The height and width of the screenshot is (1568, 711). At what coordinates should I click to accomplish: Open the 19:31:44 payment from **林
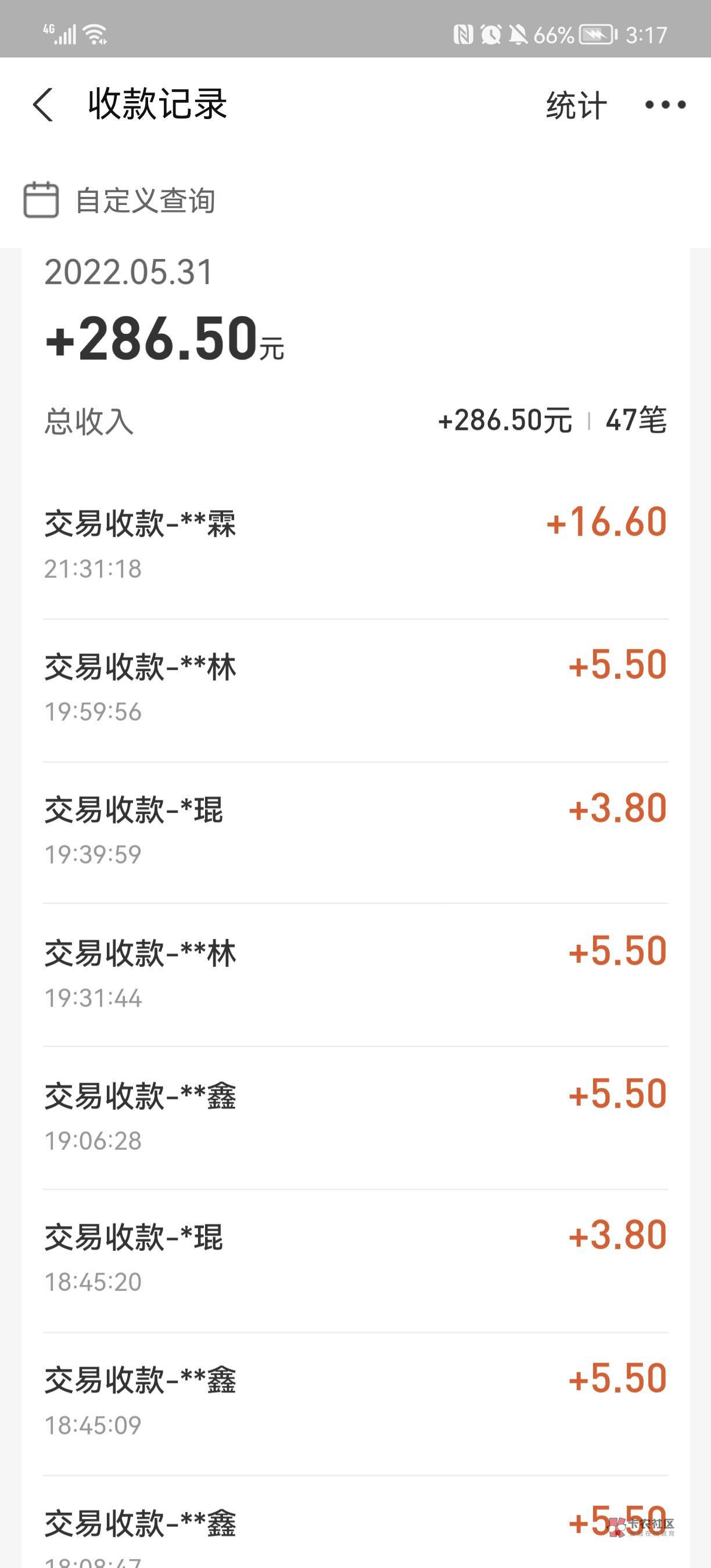[x=355, y=976]
